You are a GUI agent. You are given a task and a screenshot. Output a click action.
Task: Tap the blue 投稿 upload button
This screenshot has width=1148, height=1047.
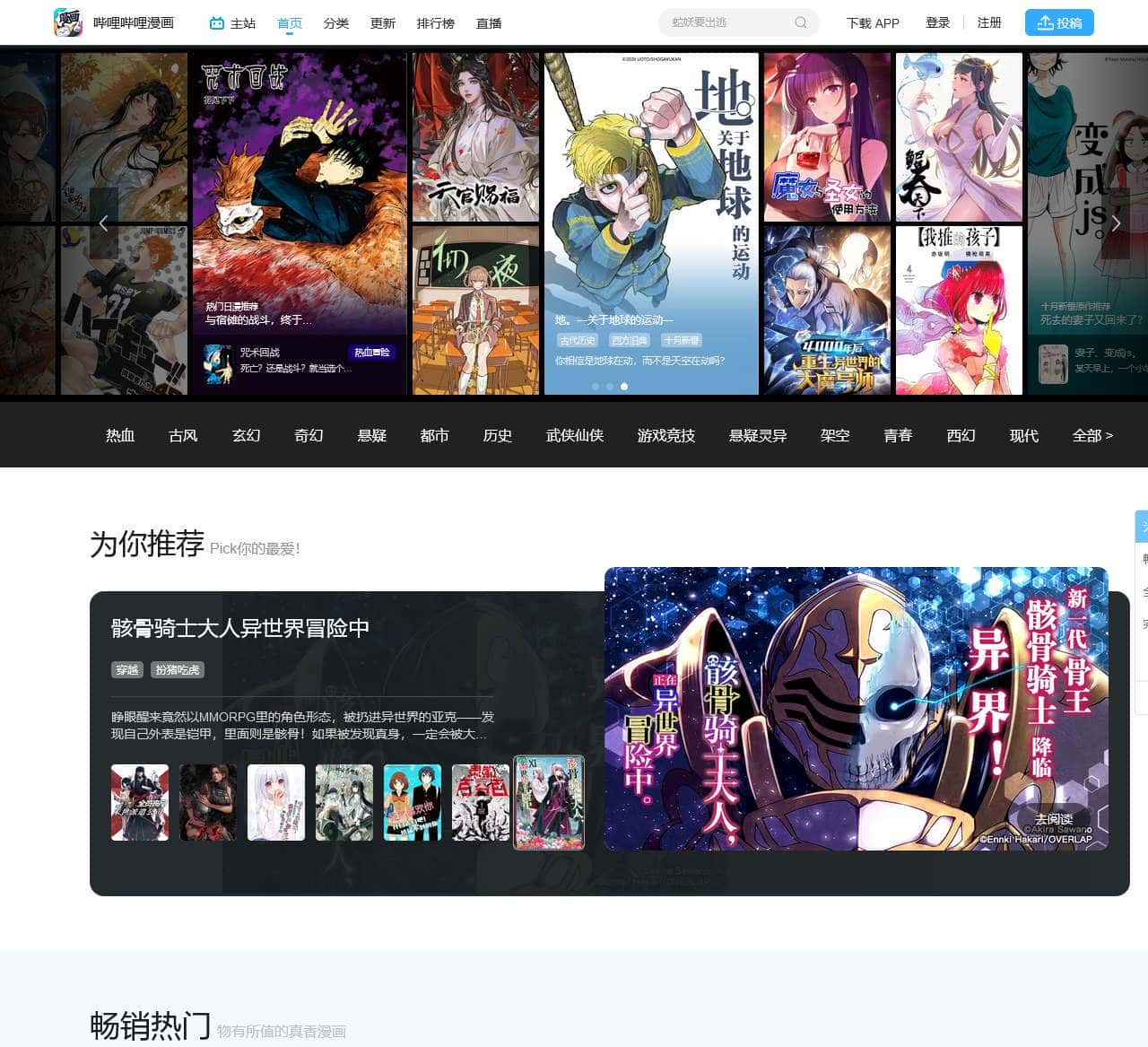click(x=1059, y=23)
